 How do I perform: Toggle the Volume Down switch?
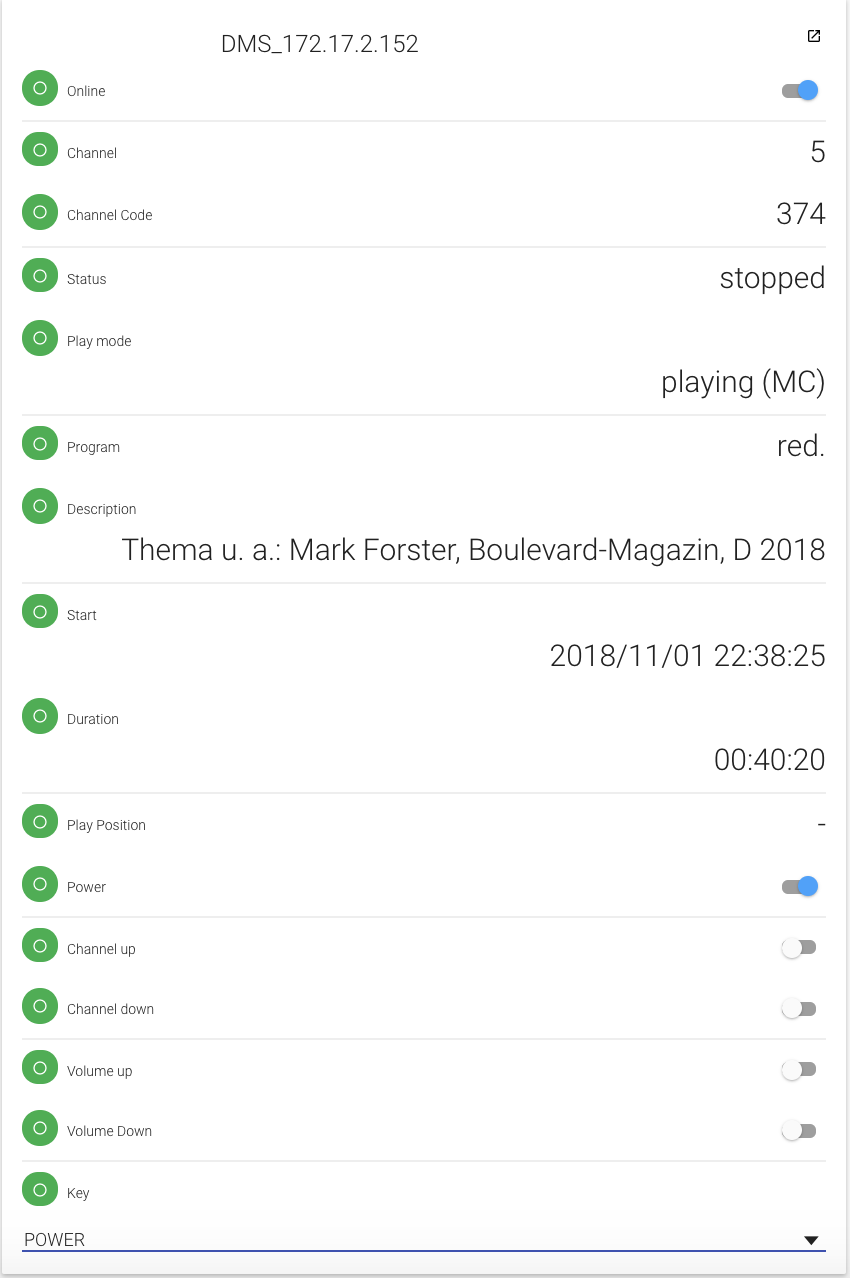coord(799,1131)
